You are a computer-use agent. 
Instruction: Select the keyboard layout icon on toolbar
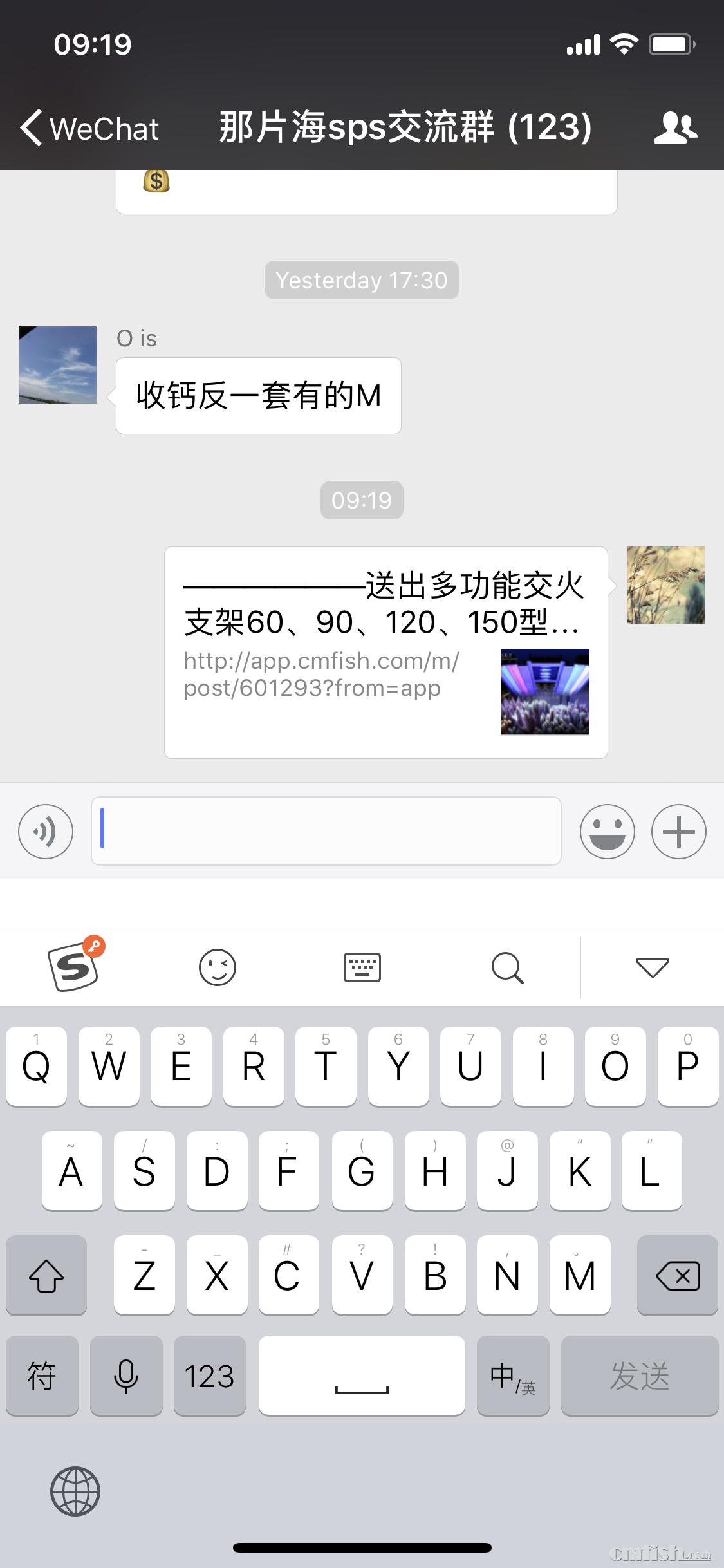coord(362,967)
